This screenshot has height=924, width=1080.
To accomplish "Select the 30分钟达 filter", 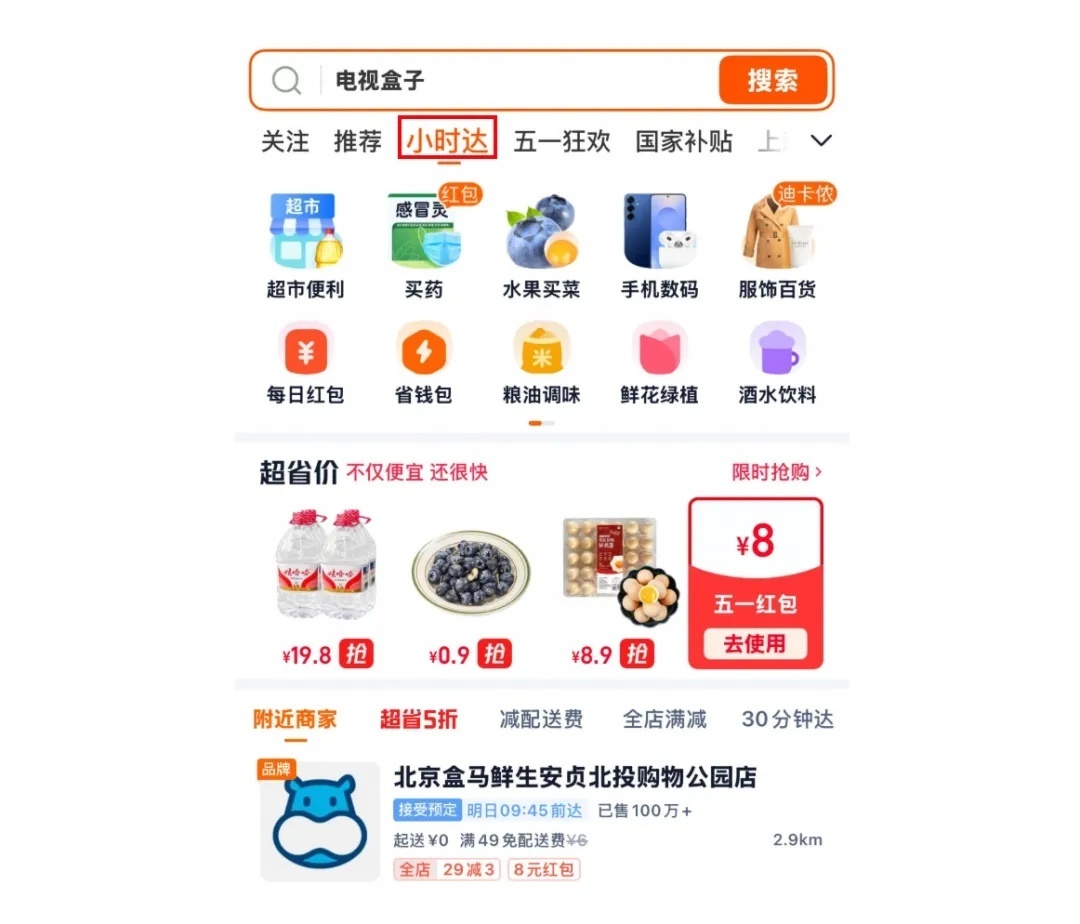I will click(787, 719).
